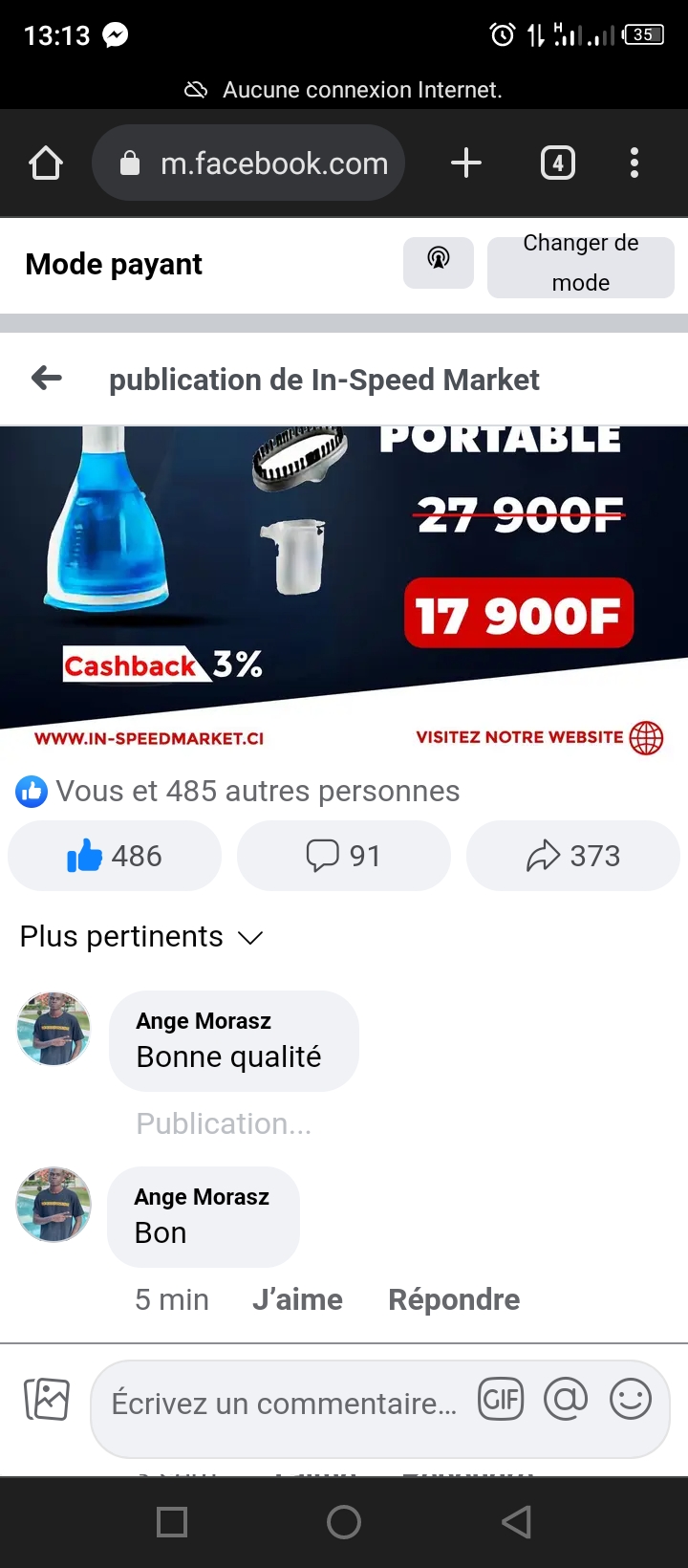Reply to Ange Morasz's "Bon" comment
The image size is (688, 1568).
(x=454, y=1299)
